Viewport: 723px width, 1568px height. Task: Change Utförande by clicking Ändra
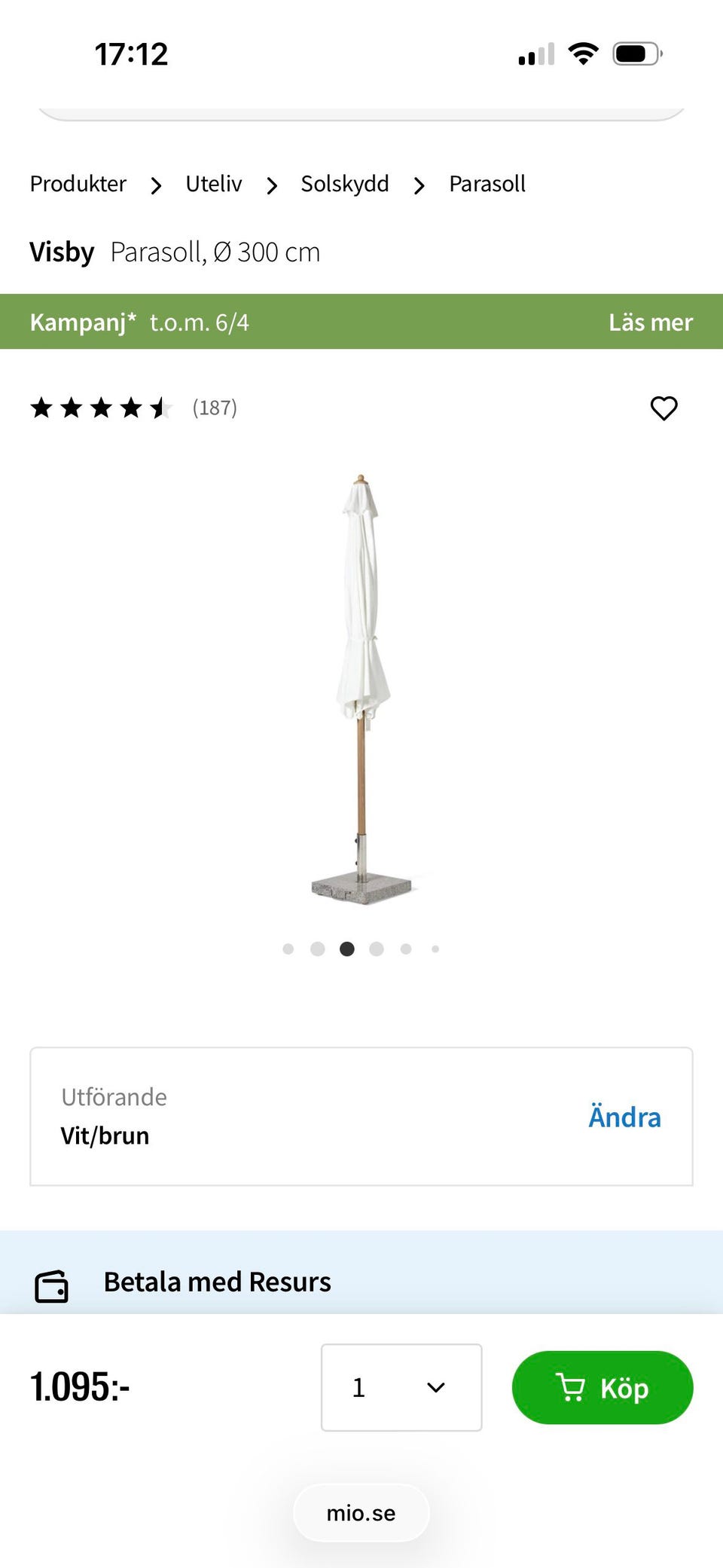pos(624,1117)
